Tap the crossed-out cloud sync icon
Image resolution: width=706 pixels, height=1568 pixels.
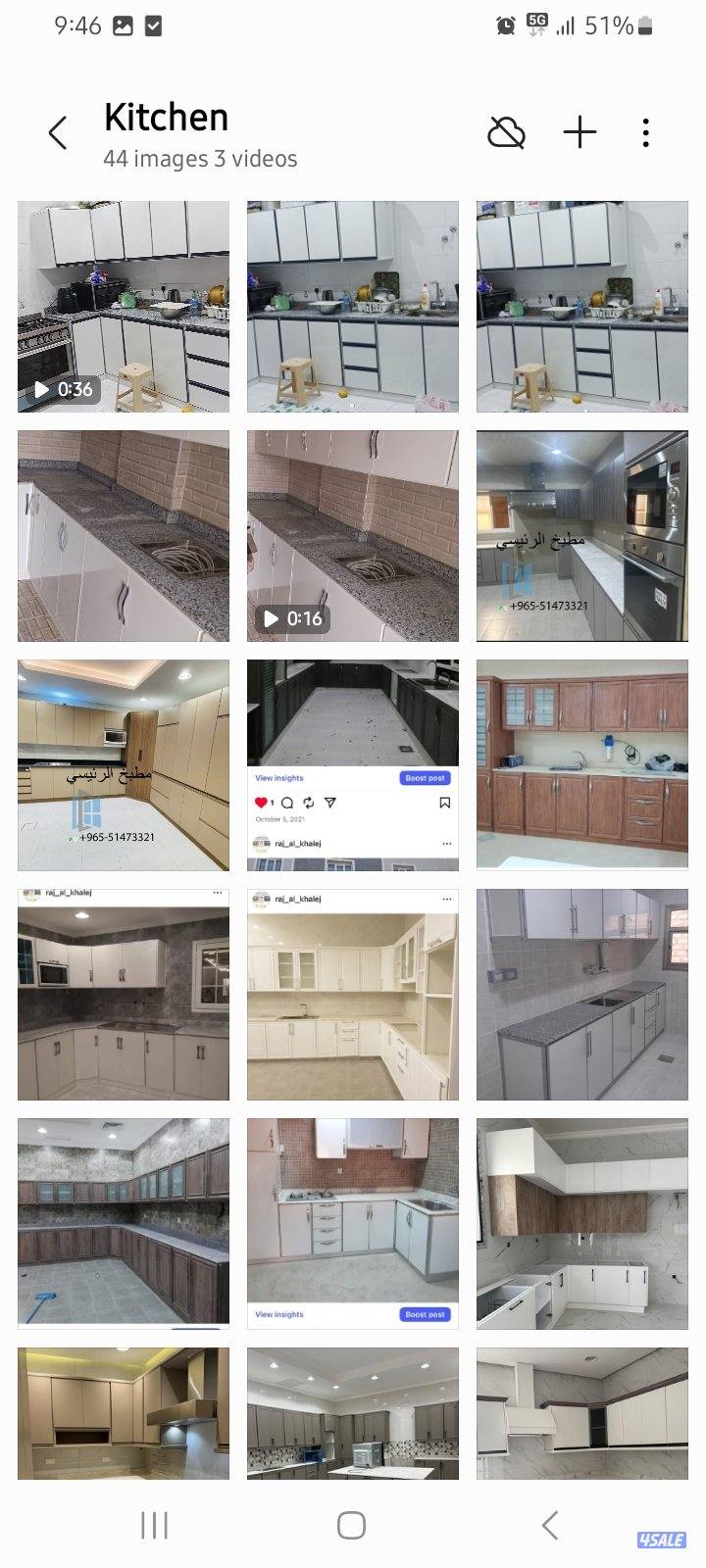click(506, 132)
